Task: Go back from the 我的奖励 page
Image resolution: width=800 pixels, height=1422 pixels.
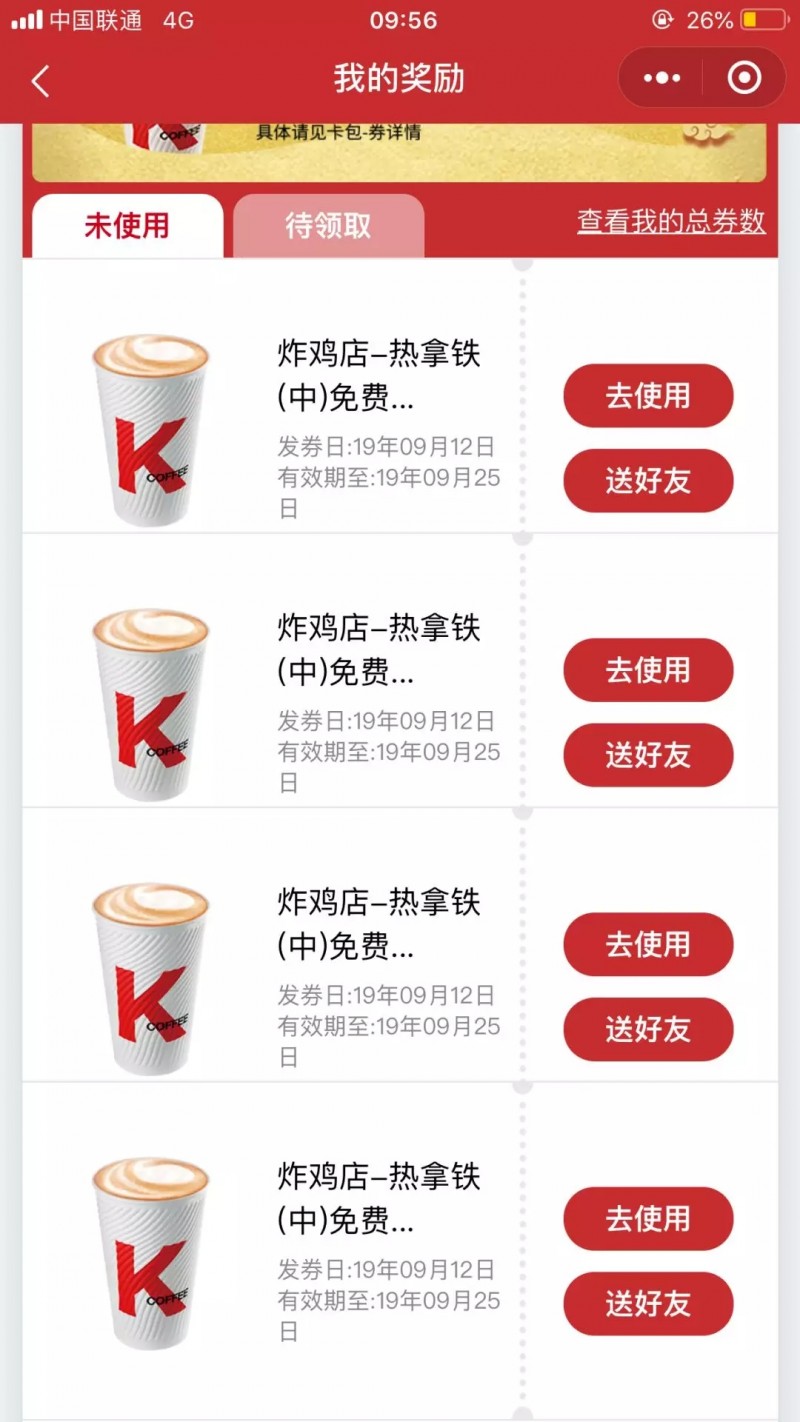Action: (40, 80)
